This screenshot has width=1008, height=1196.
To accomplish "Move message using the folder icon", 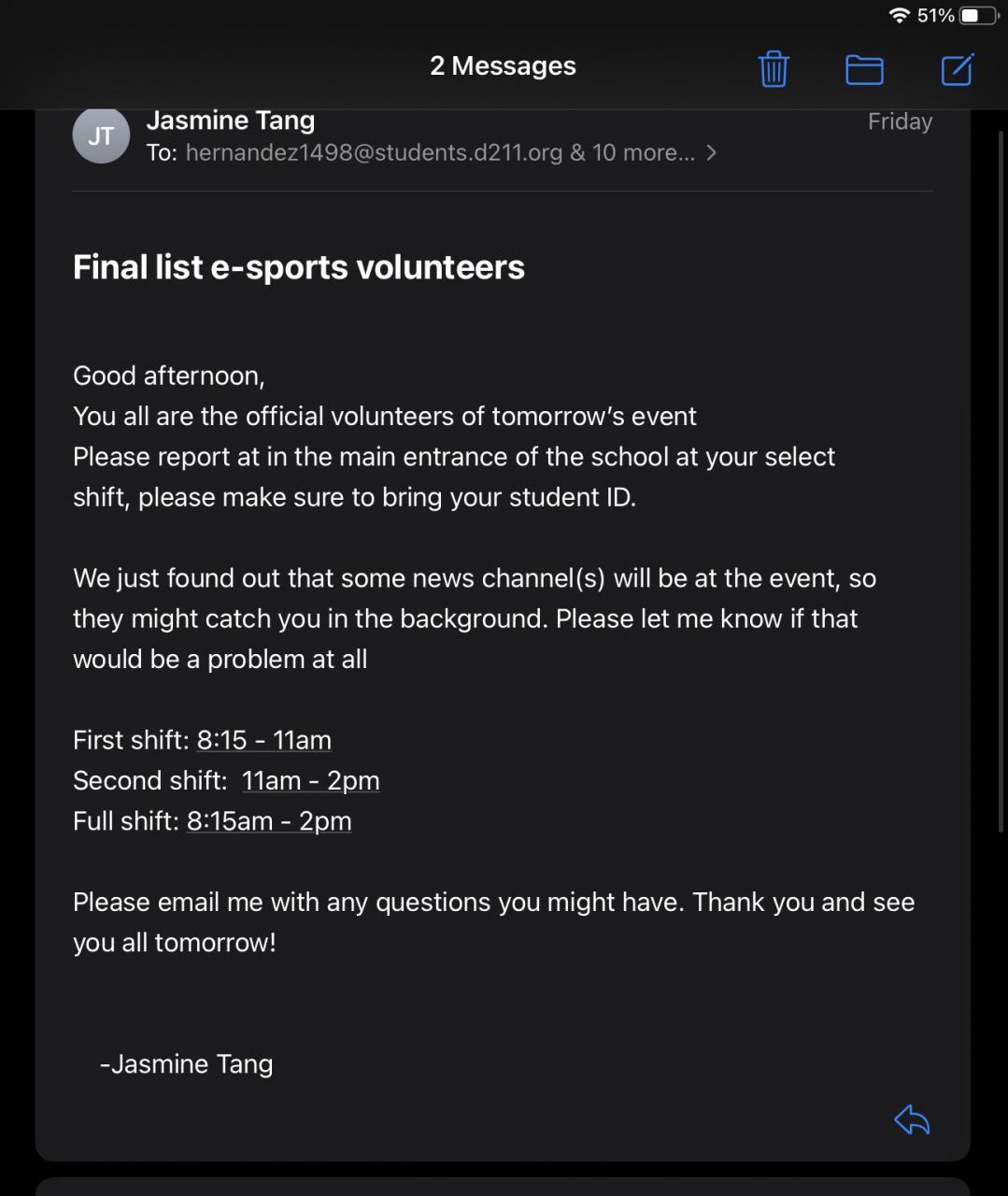I will click(x=864, y=69).
